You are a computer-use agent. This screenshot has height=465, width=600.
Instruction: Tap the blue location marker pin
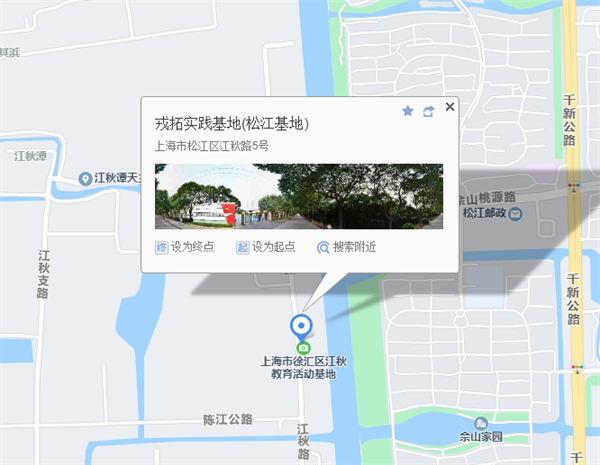pos(300,325)
